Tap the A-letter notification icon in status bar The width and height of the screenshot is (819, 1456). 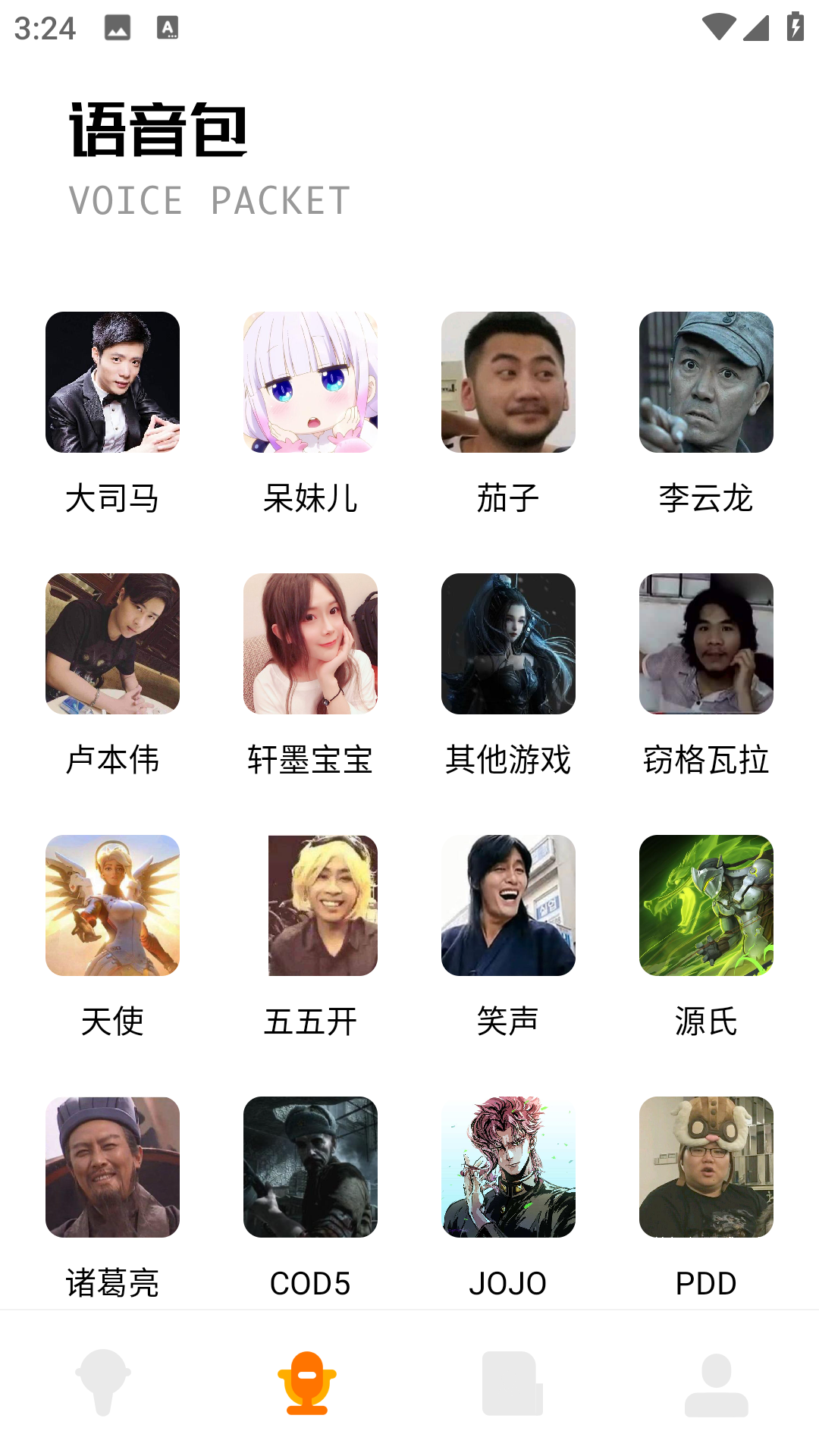coord(168,25)
